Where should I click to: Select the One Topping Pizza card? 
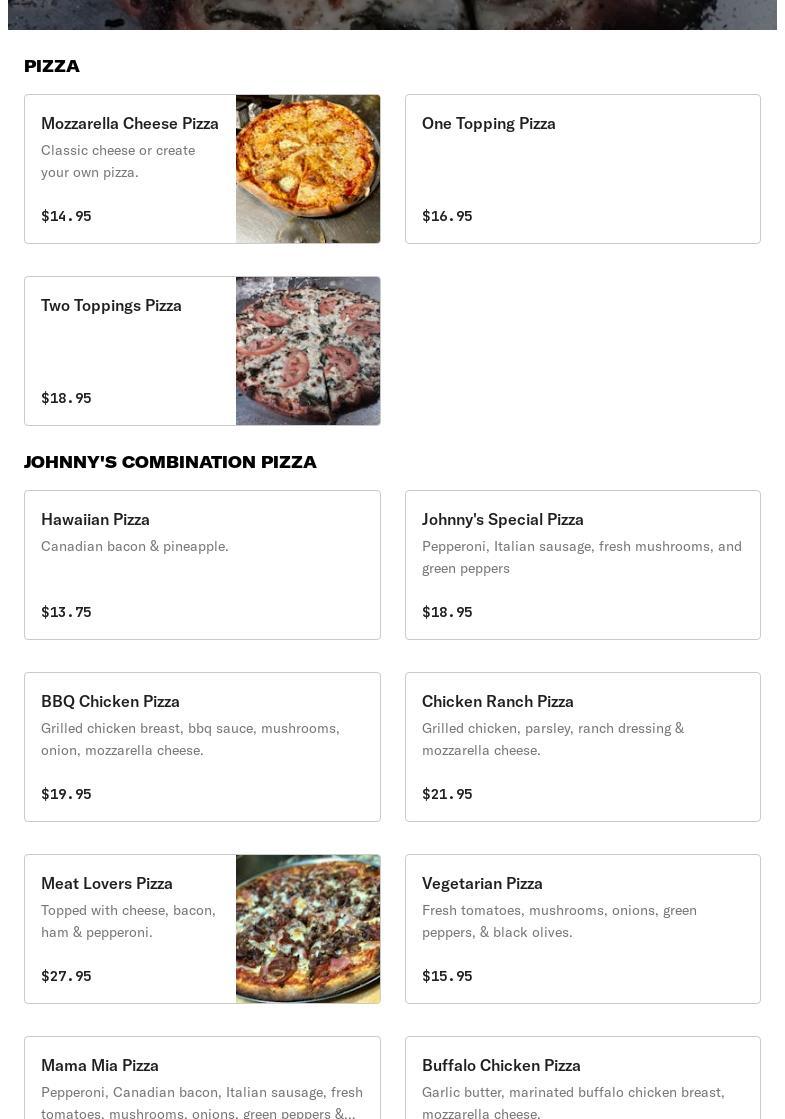[582, 169]
